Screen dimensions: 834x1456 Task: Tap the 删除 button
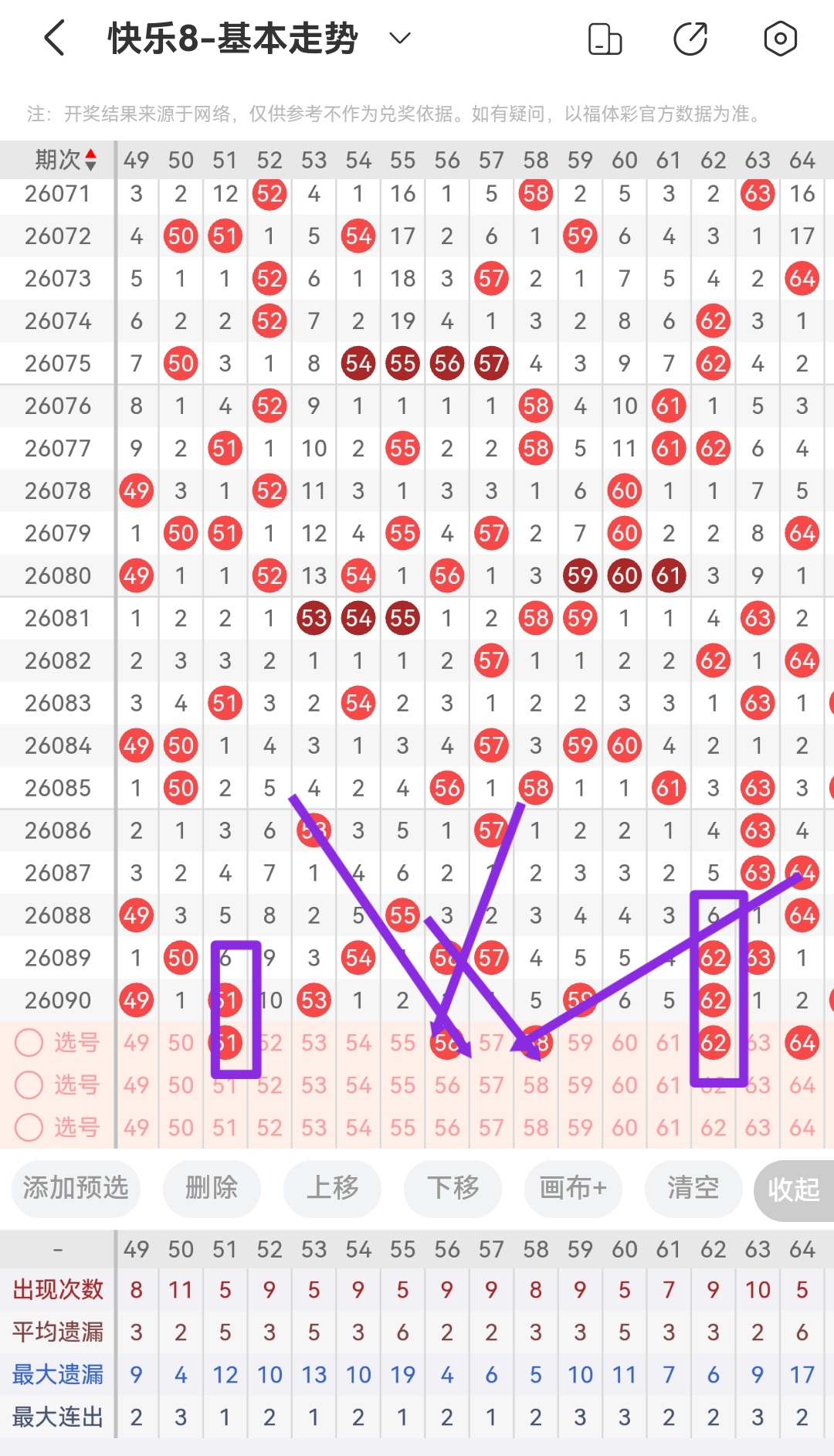tap(212, 1188)
